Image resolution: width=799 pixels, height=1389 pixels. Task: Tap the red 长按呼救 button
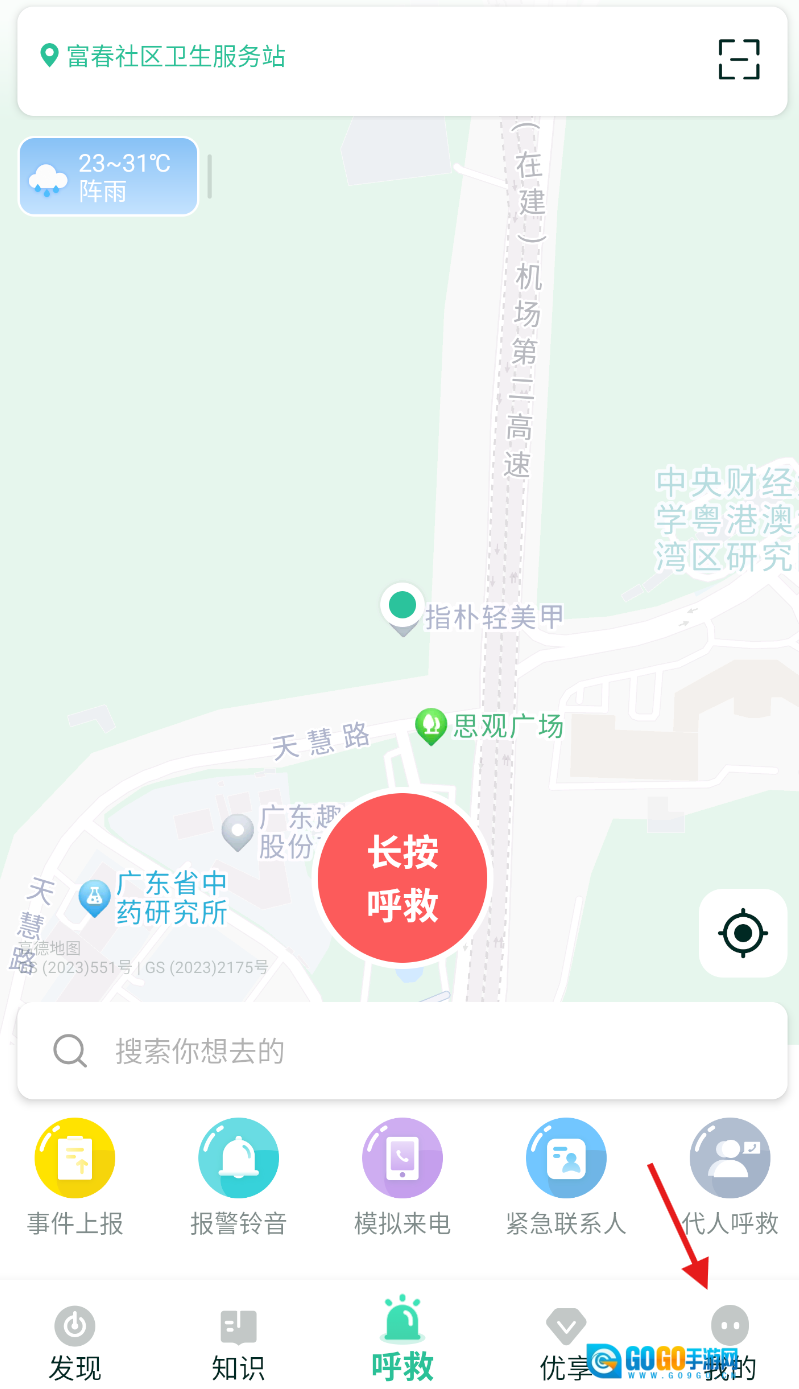click(402, 879)
